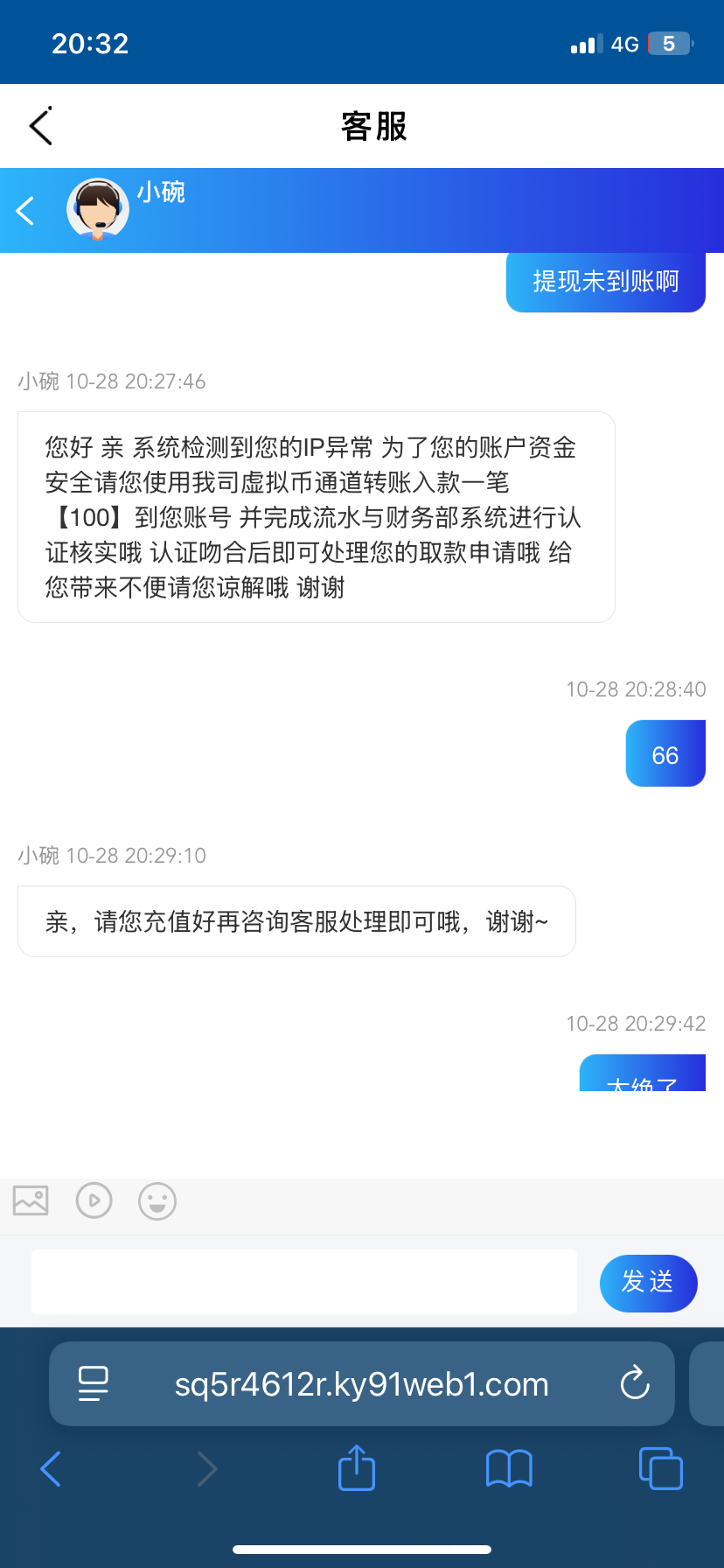Go back in browser history
The height and width of the screenshot is (1568, 724).
pyautogui.click(x=51, y=1468)
